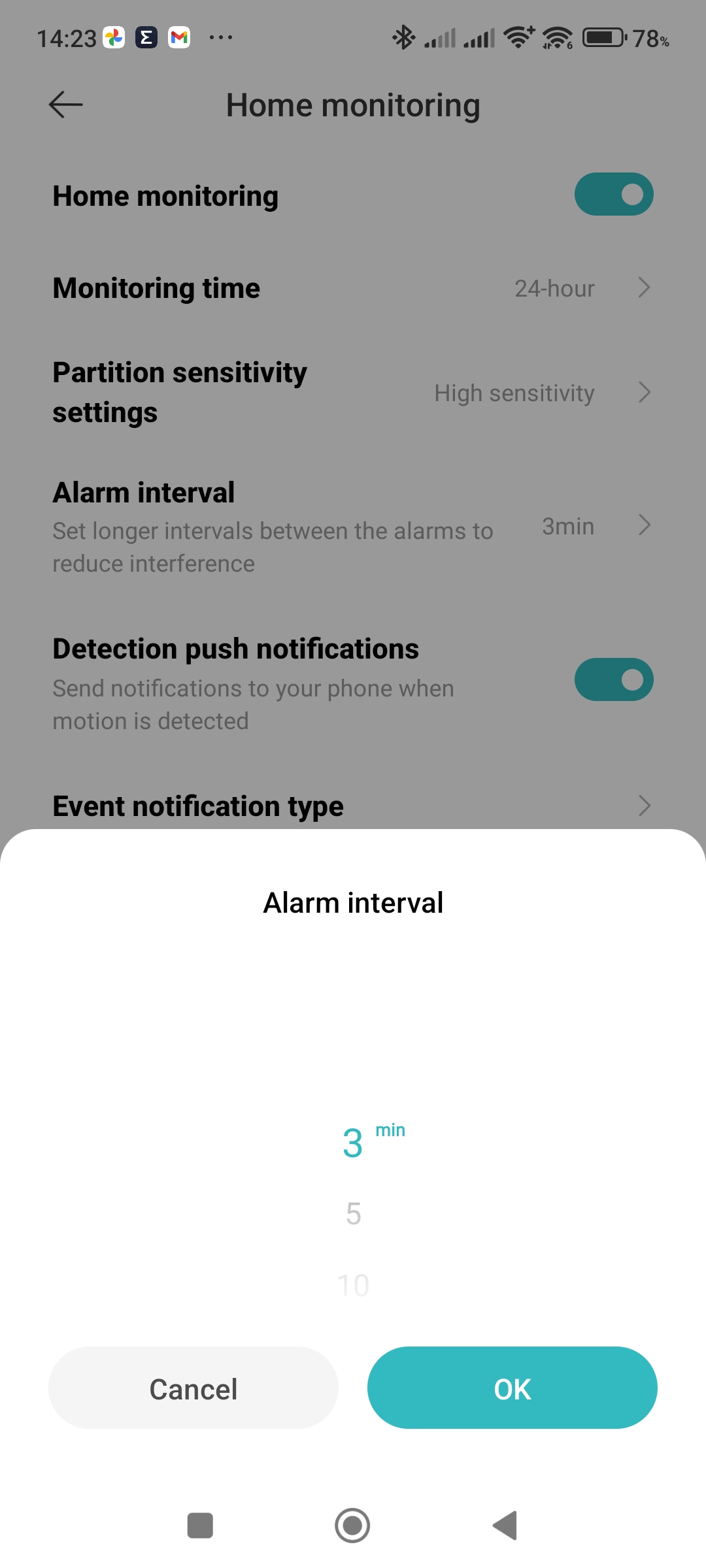This screenshot has height=1568, width=706.
Task: Tap the system home button
Action: tap(352, 1526)
